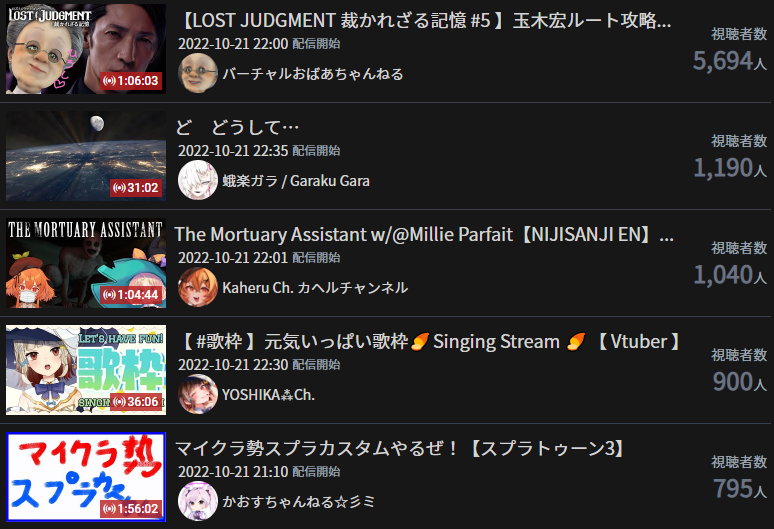The image size is (774, 529).
Task: Visit the YOSHIKA Ch. channel
Action: 268,395
